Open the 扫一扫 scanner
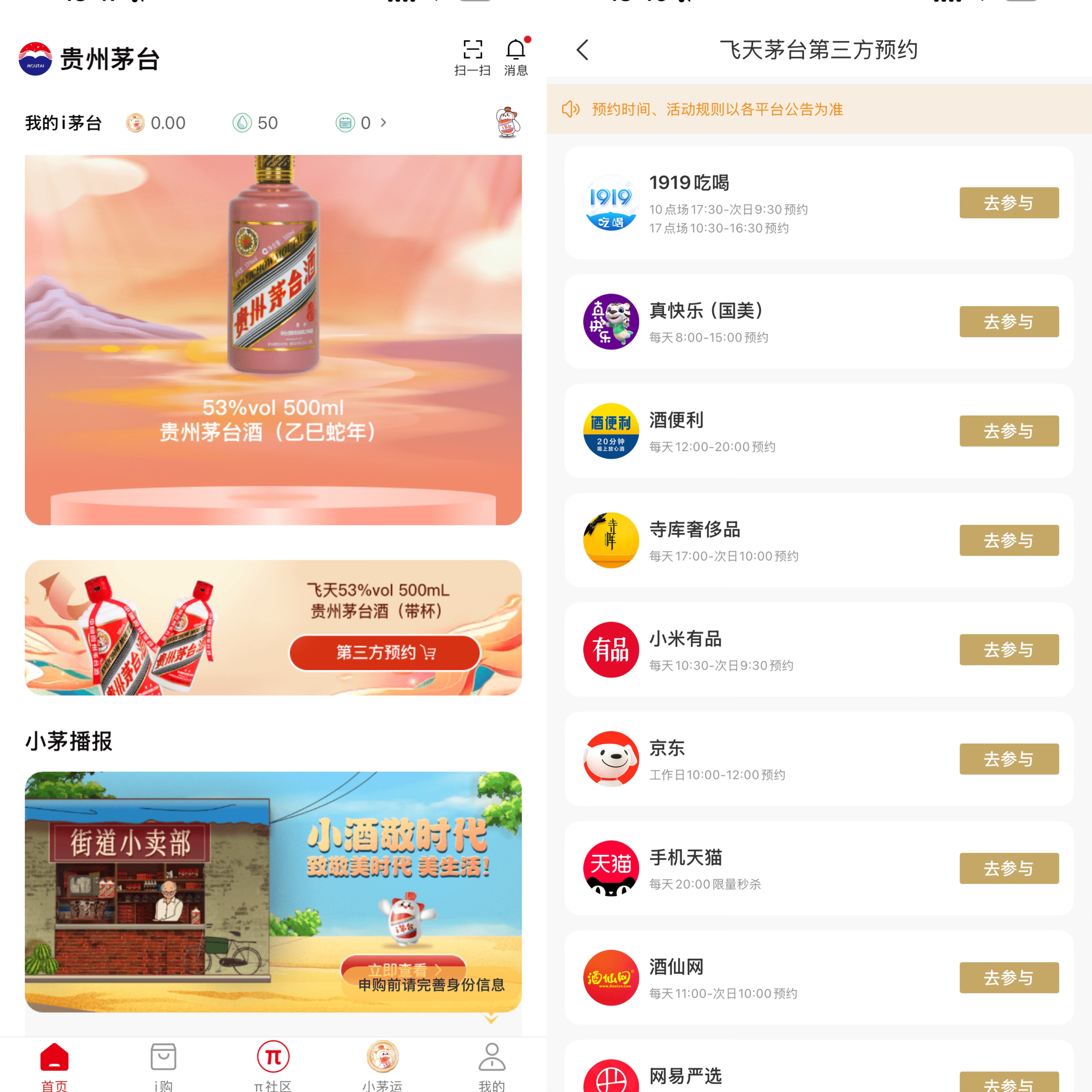Image resolution: width=1092 pixels, height=1092 pixels. pos(472,57)
